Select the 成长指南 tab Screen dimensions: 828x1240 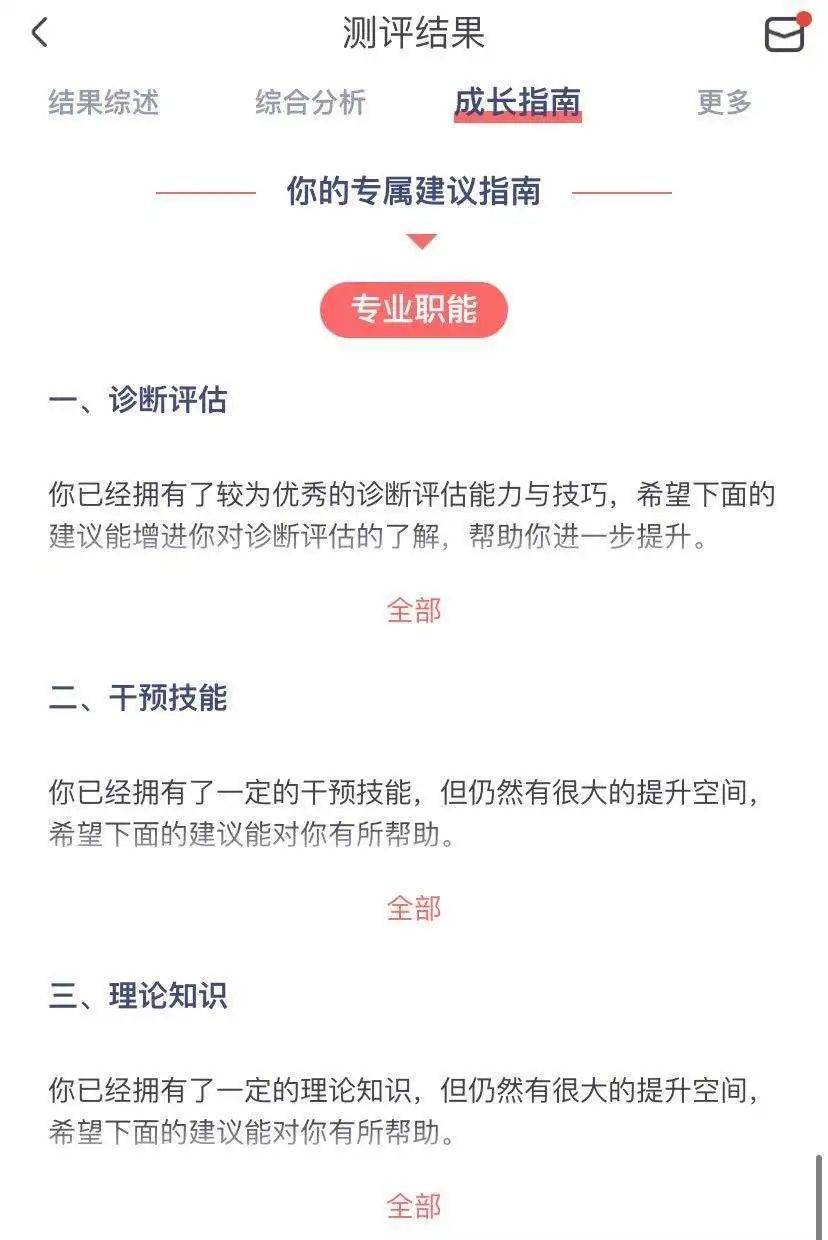[517, 102]
